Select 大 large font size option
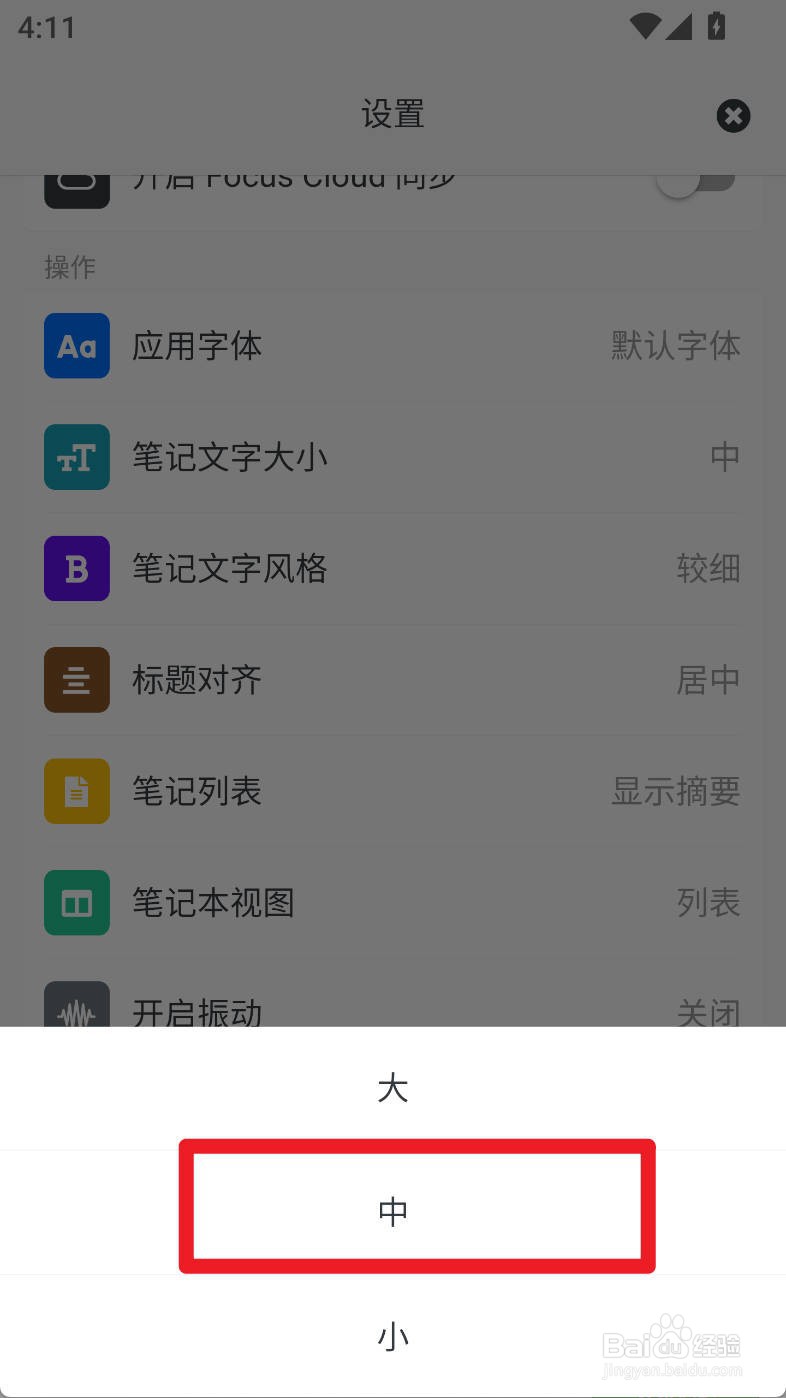This screenshot has width=786, height=1398. click(x=393, y=1087)
